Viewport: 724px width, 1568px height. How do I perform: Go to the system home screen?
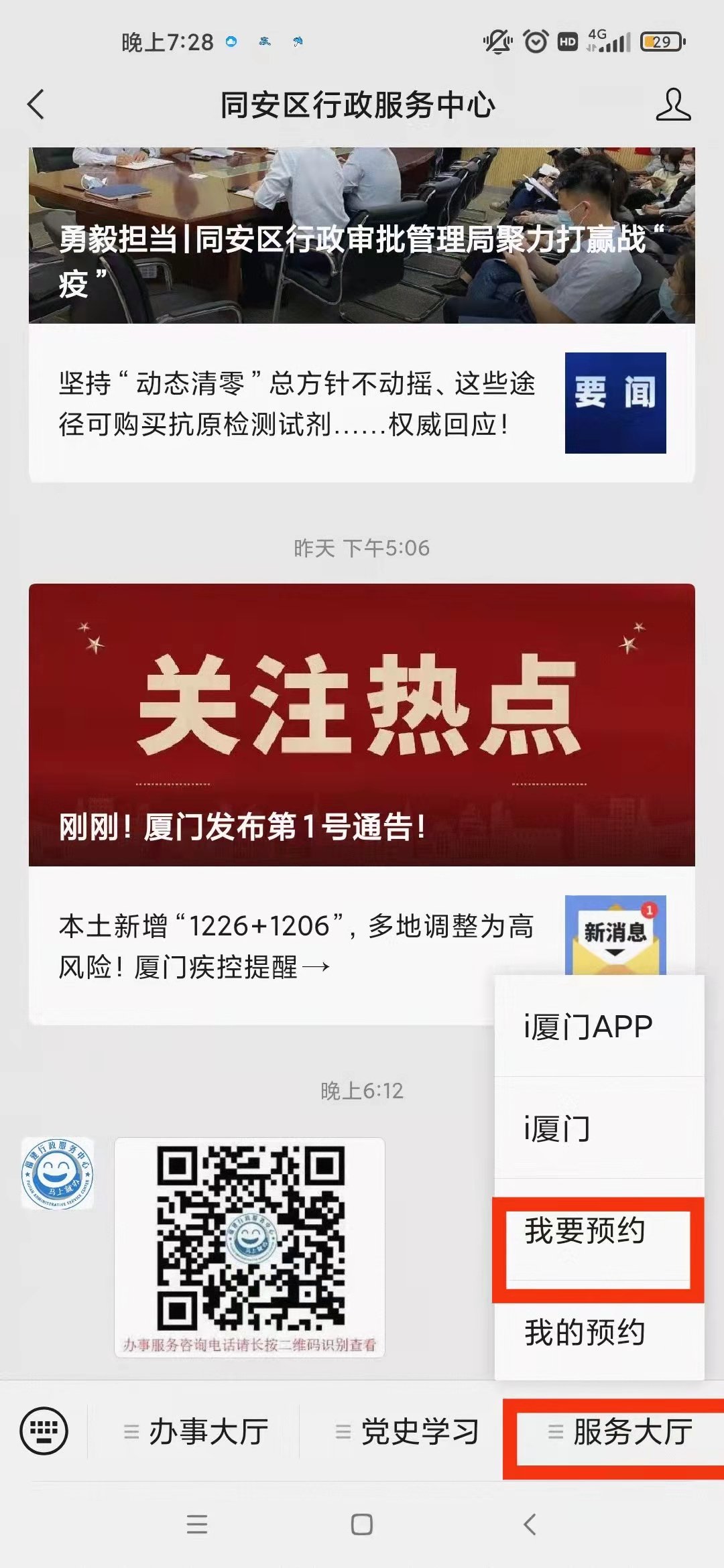[361, 1525]
